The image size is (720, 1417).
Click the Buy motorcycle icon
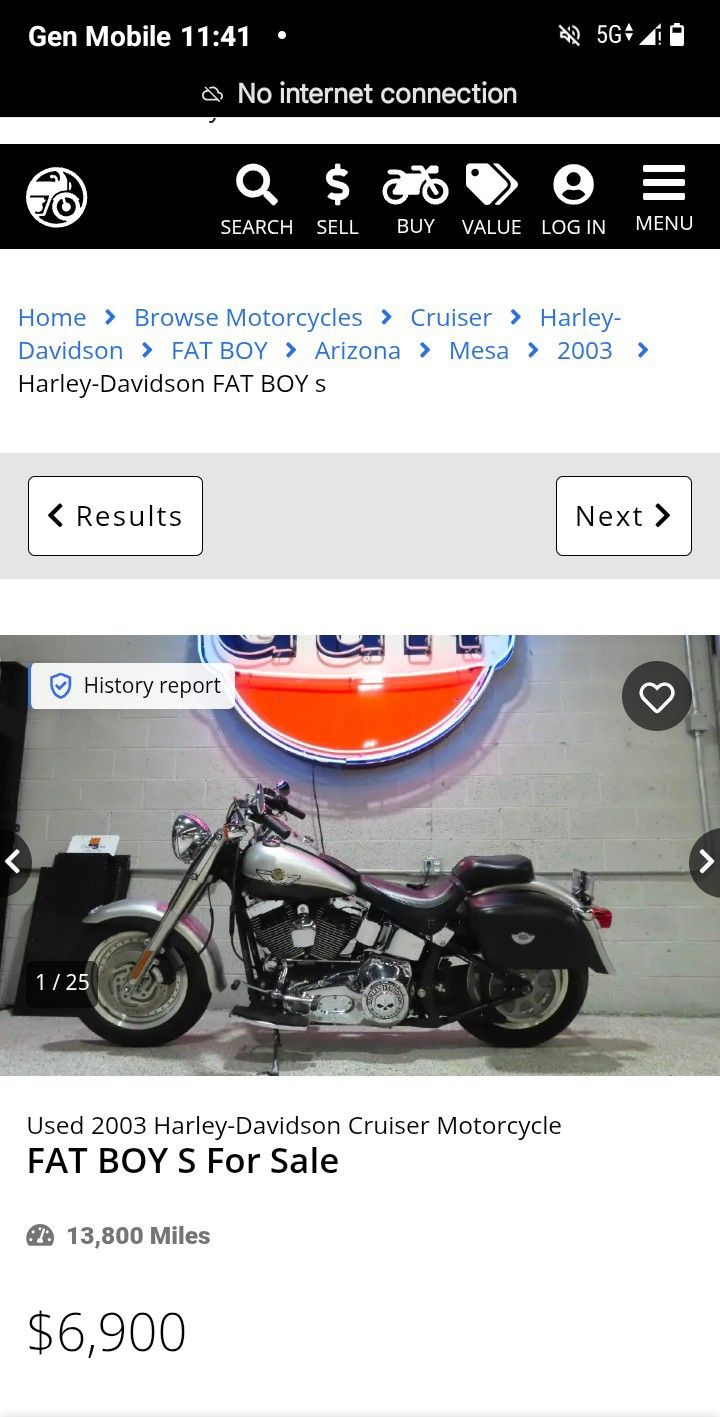[x=415, y=185]
